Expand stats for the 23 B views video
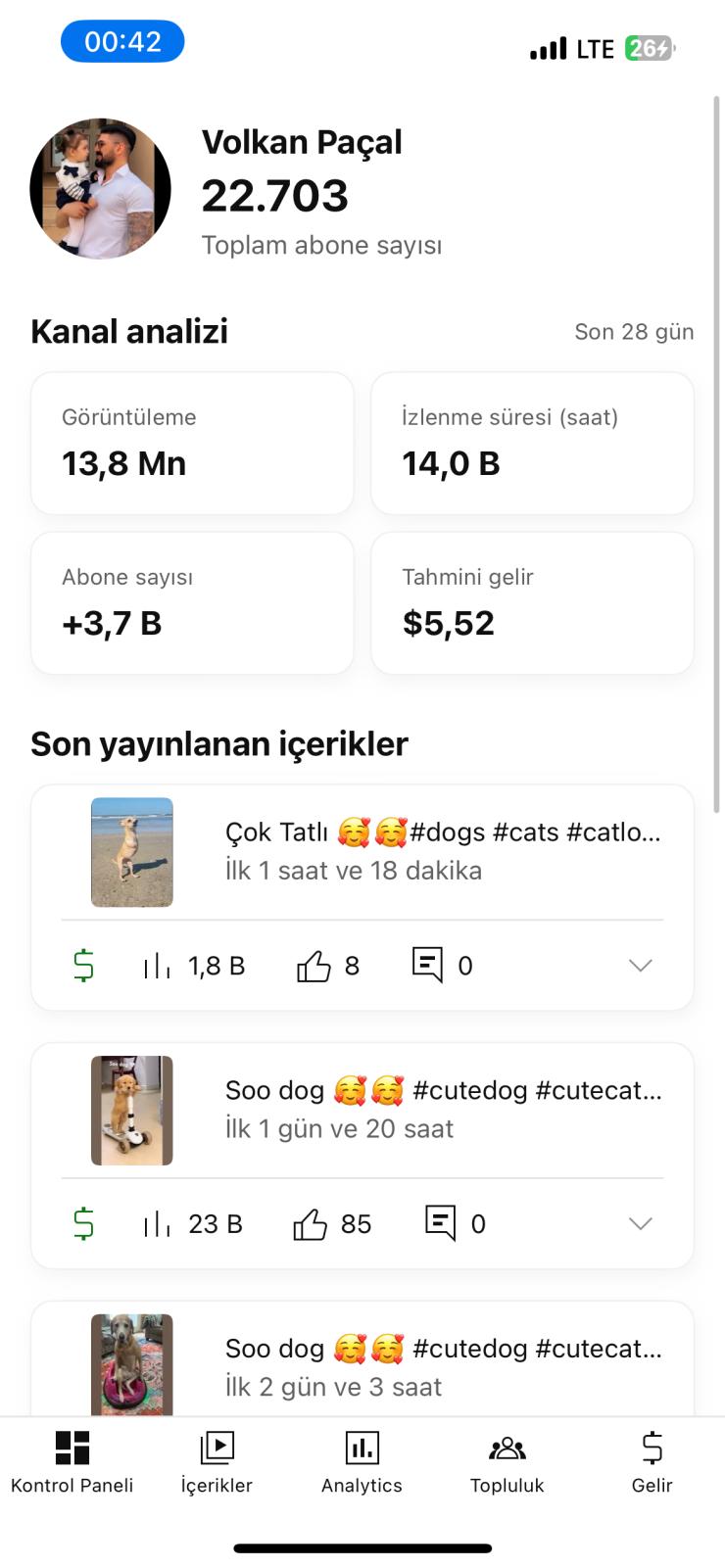The image size is (725, 1568). pyautogui.click(x=640, y=1224)
